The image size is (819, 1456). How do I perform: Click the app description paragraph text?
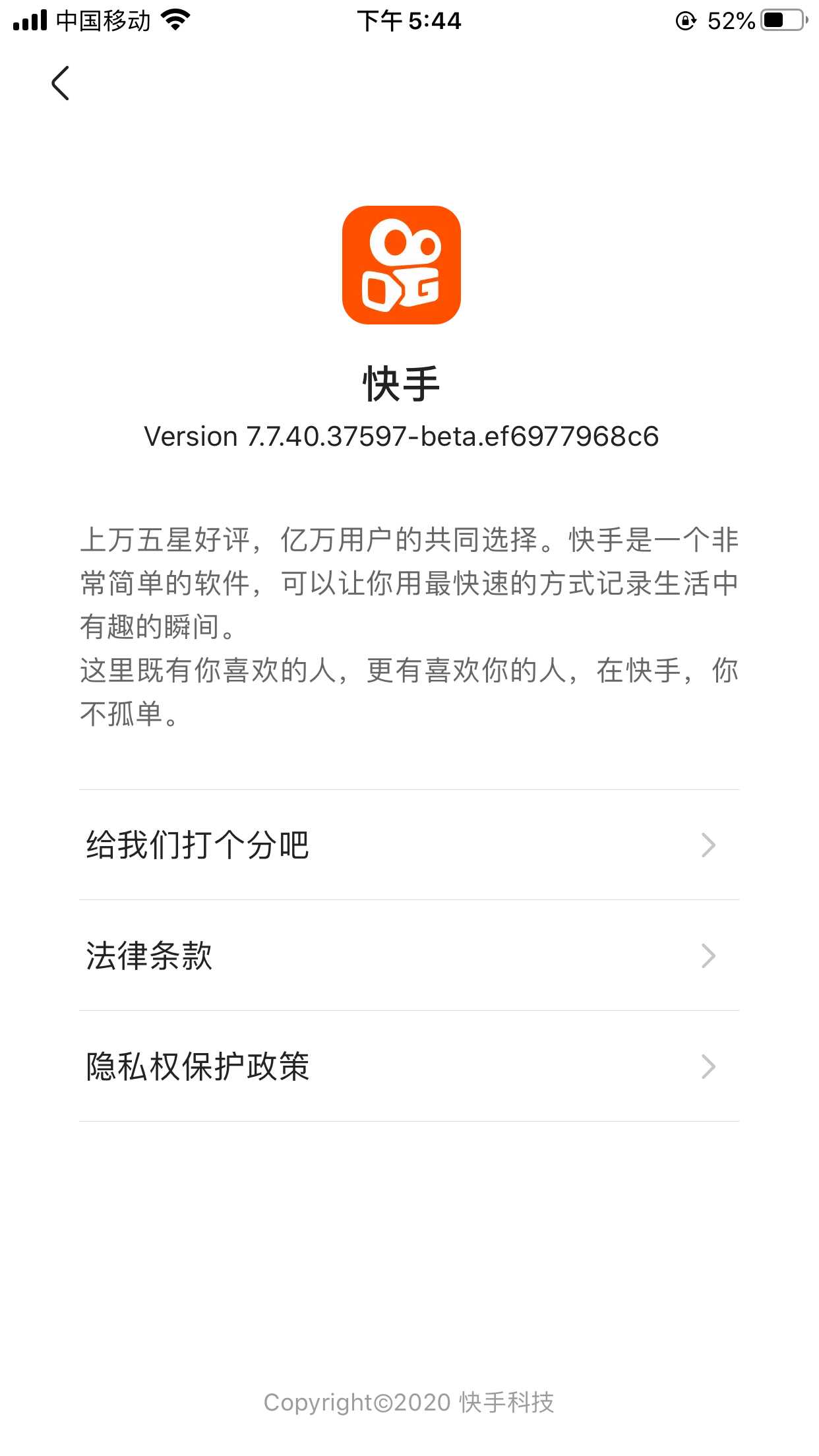pyautogui.click(x=409, y=626)
